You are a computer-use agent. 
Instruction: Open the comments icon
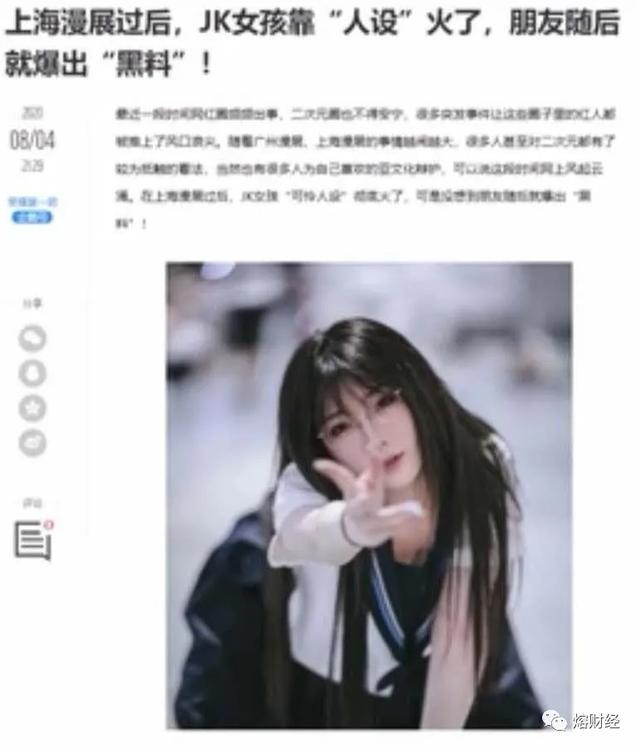pos(32,541)
